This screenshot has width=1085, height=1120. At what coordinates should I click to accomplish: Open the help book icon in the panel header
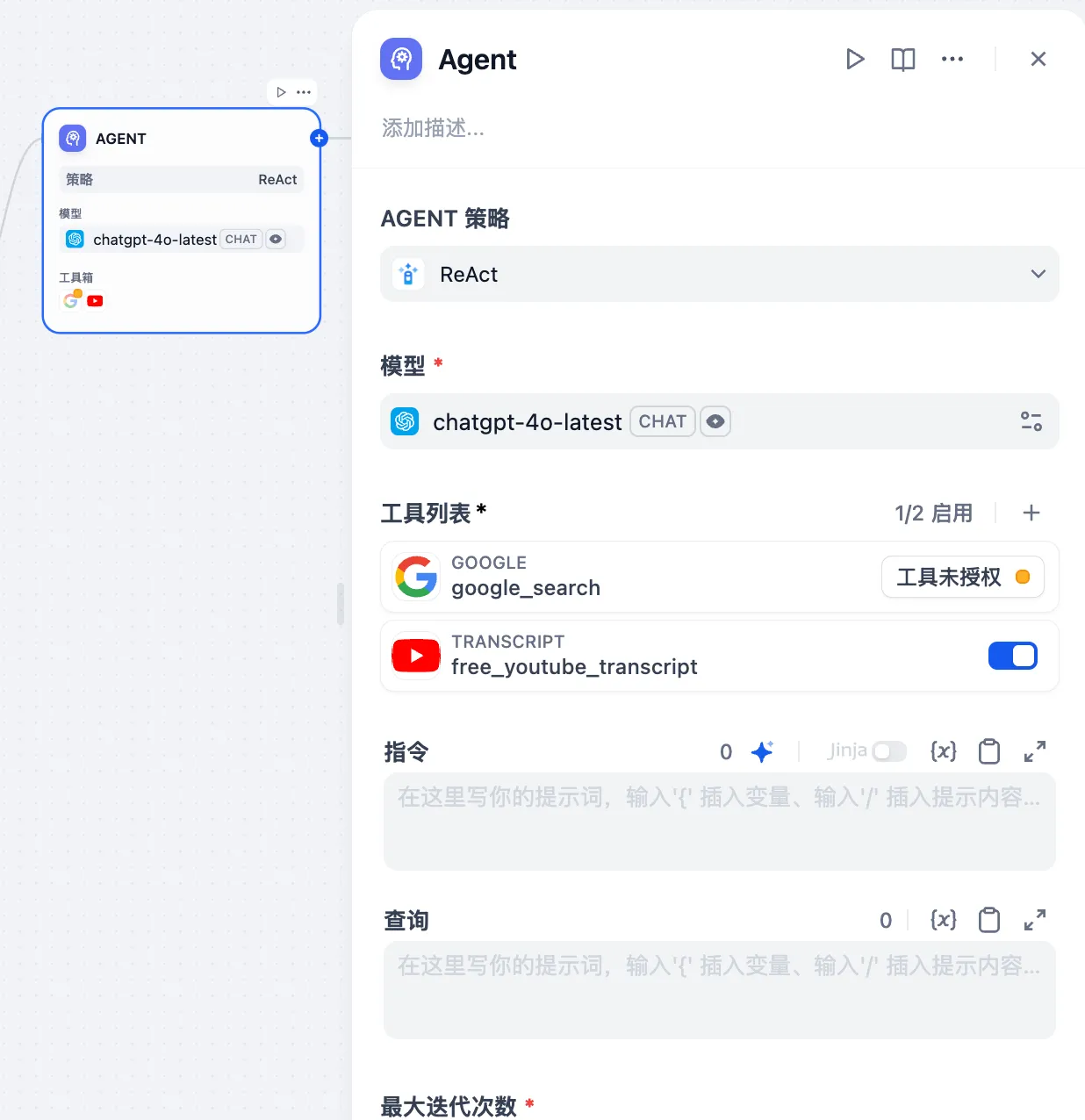(x=902, y=59)
